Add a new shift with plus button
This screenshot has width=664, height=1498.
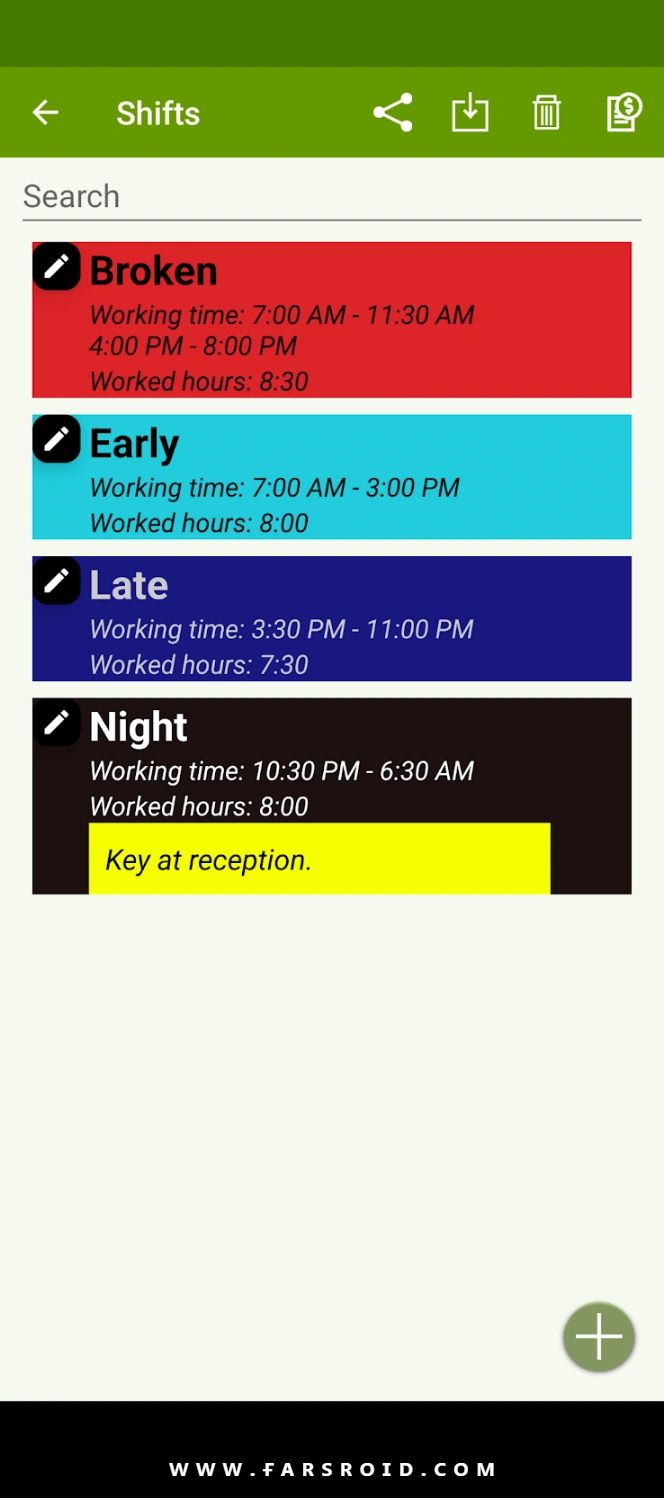coord(599,1337)
